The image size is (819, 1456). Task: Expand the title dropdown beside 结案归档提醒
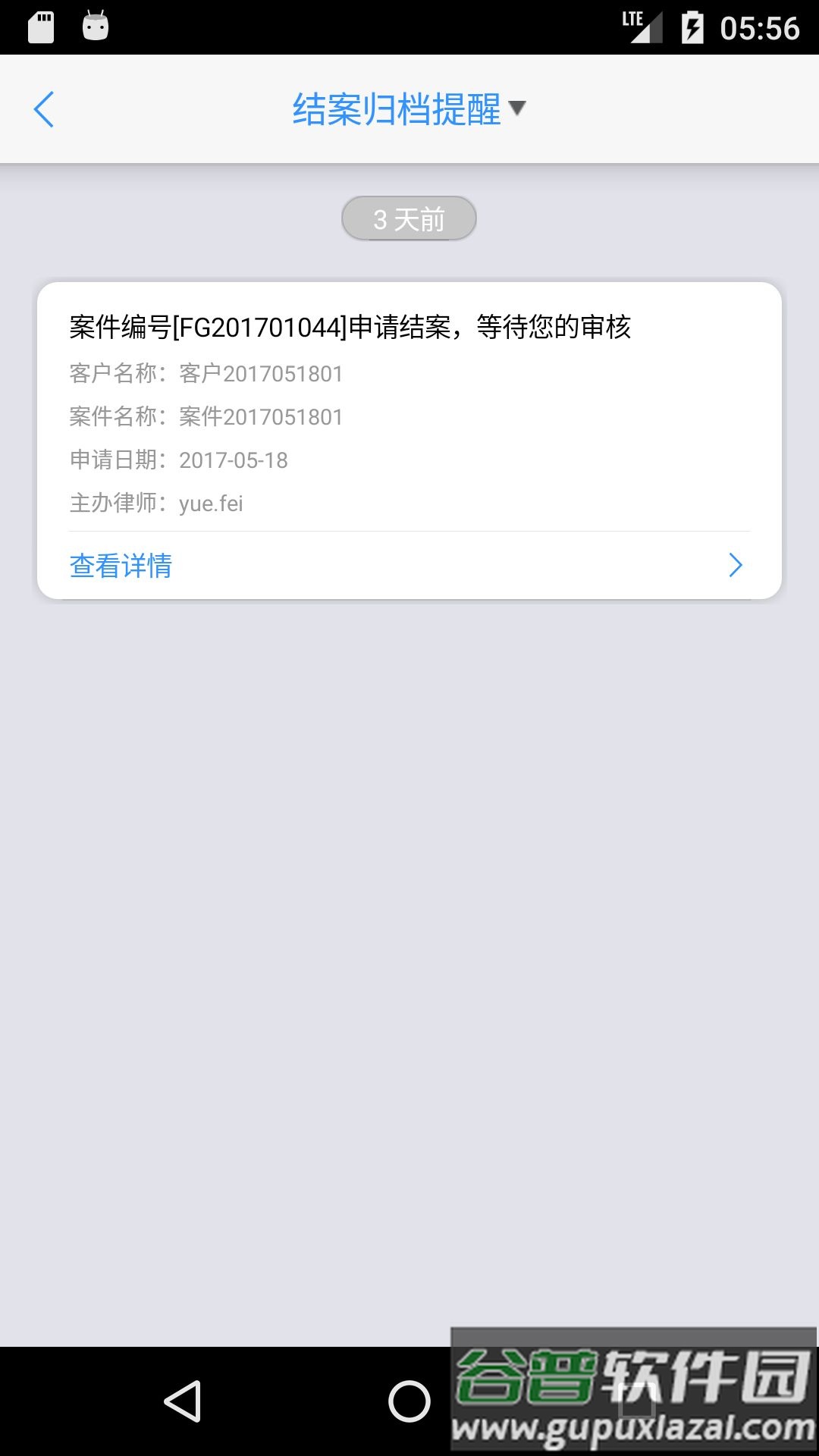(x=519, y=109)
